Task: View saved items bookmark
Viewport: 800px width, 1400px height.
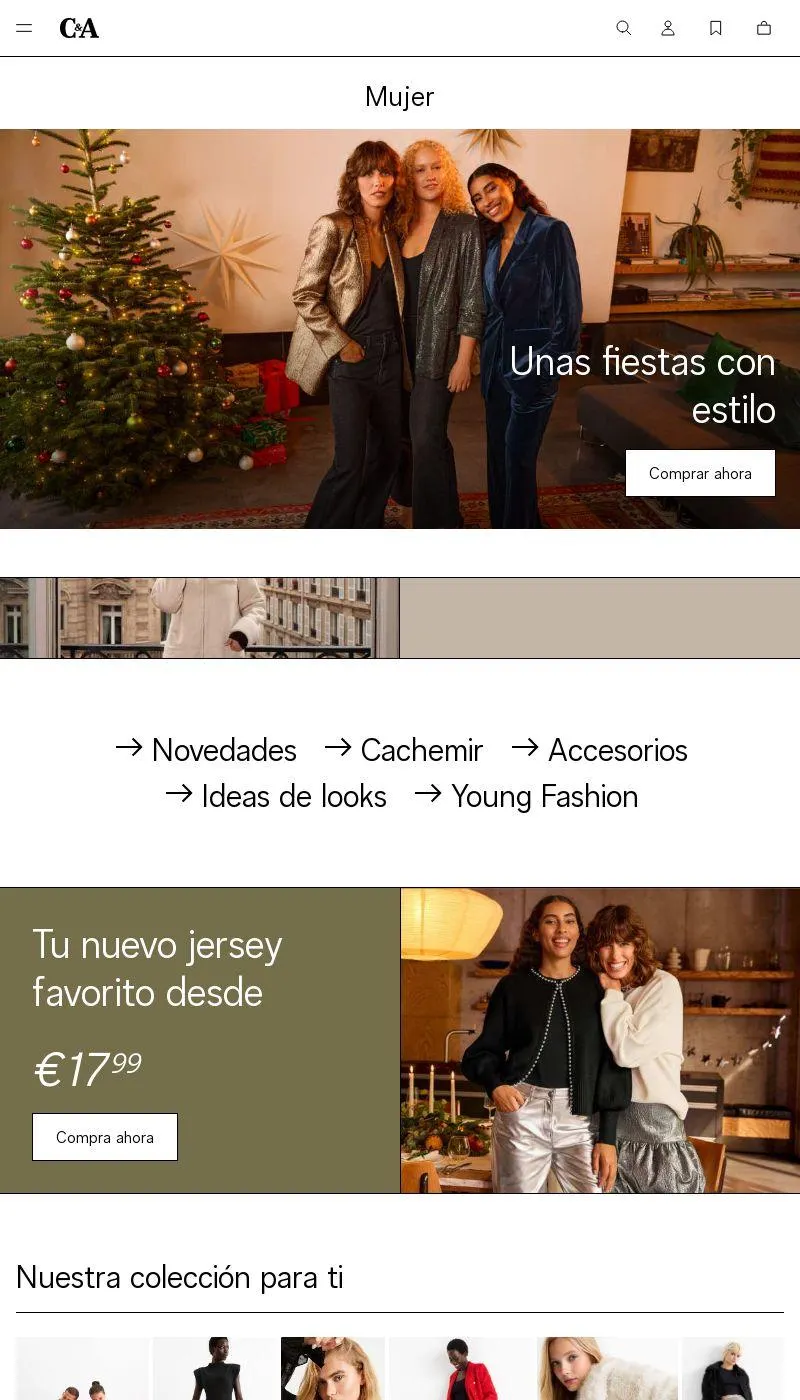Action: [716, 28]
